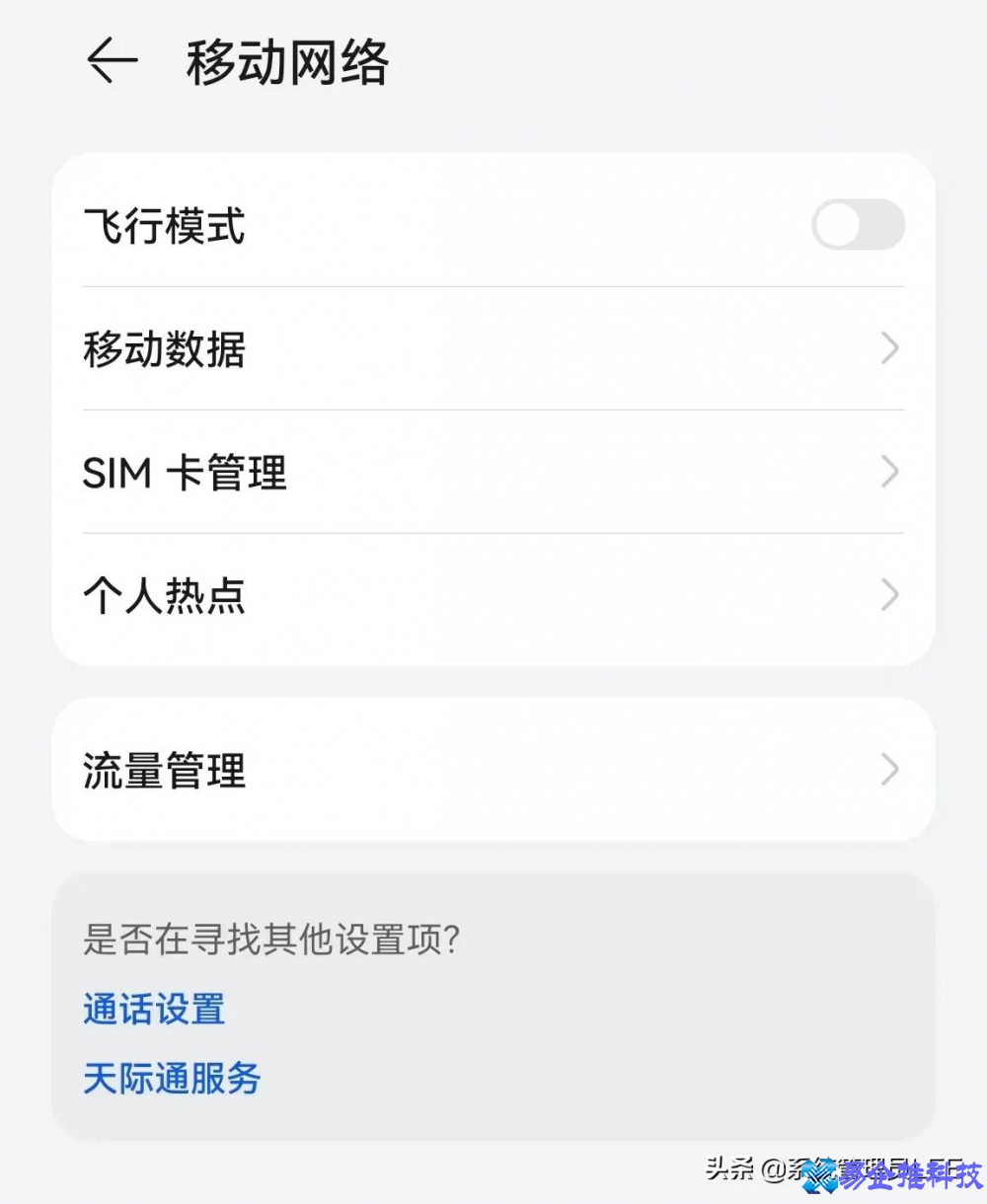Click the chevron beside 流量管理
The height and width of the screenshot is (1204, 987).
(x=889, y=771)
